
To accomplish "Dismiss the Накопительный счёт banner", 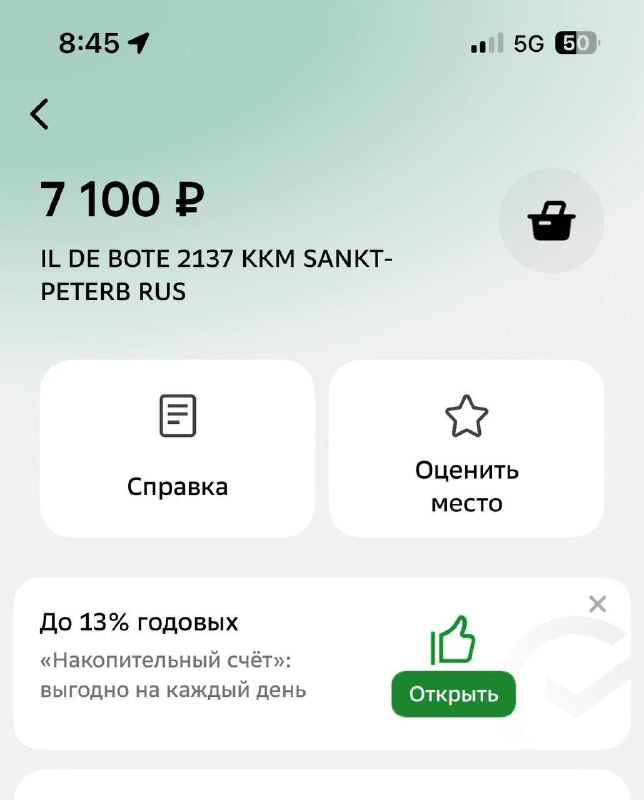I will click(x=597, y=604).
